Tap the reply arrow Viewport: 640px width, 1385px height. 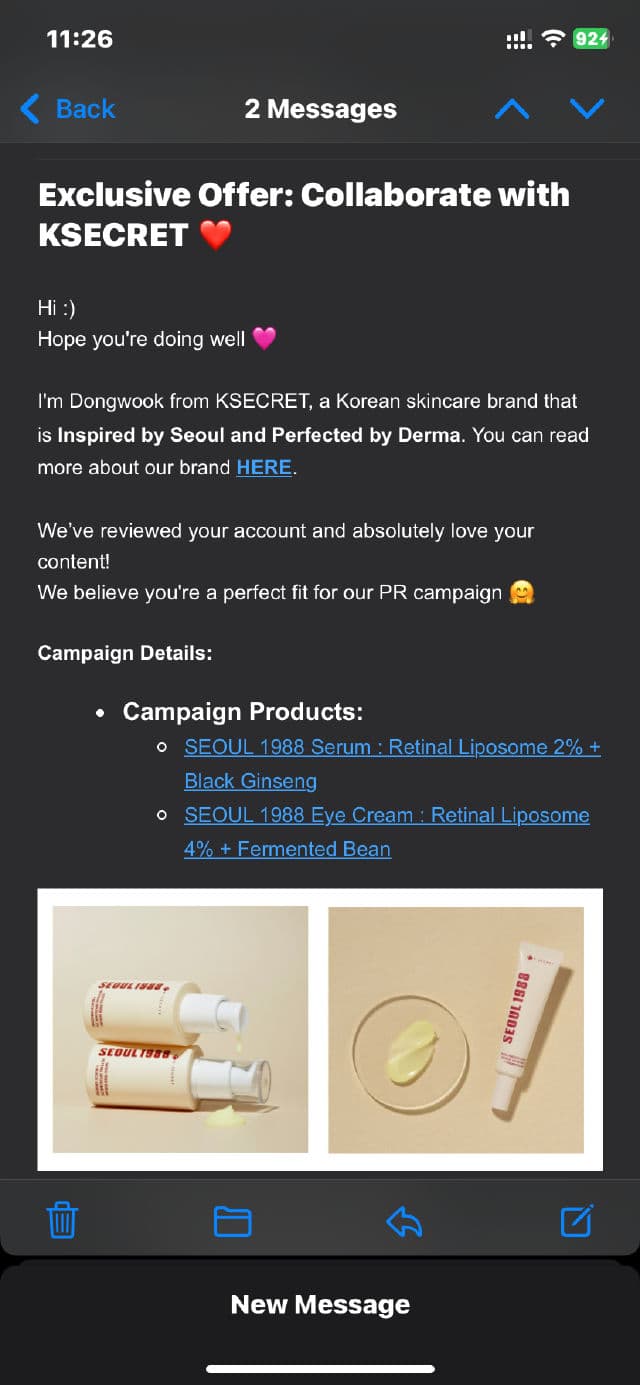click(x=404, y=1221)
